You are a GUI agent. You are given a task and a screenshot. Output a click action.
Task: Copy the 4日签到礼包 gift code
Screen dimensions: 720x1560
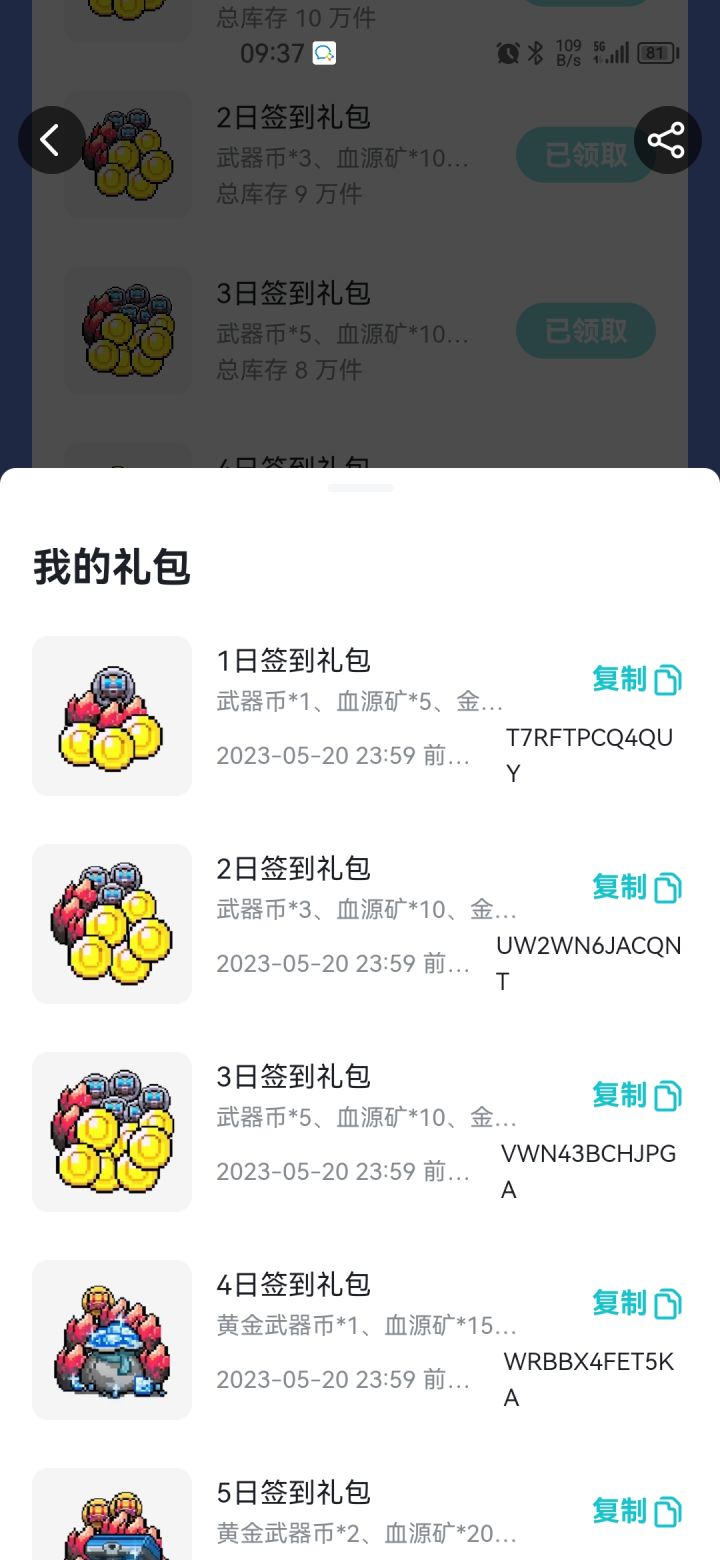636,1304
